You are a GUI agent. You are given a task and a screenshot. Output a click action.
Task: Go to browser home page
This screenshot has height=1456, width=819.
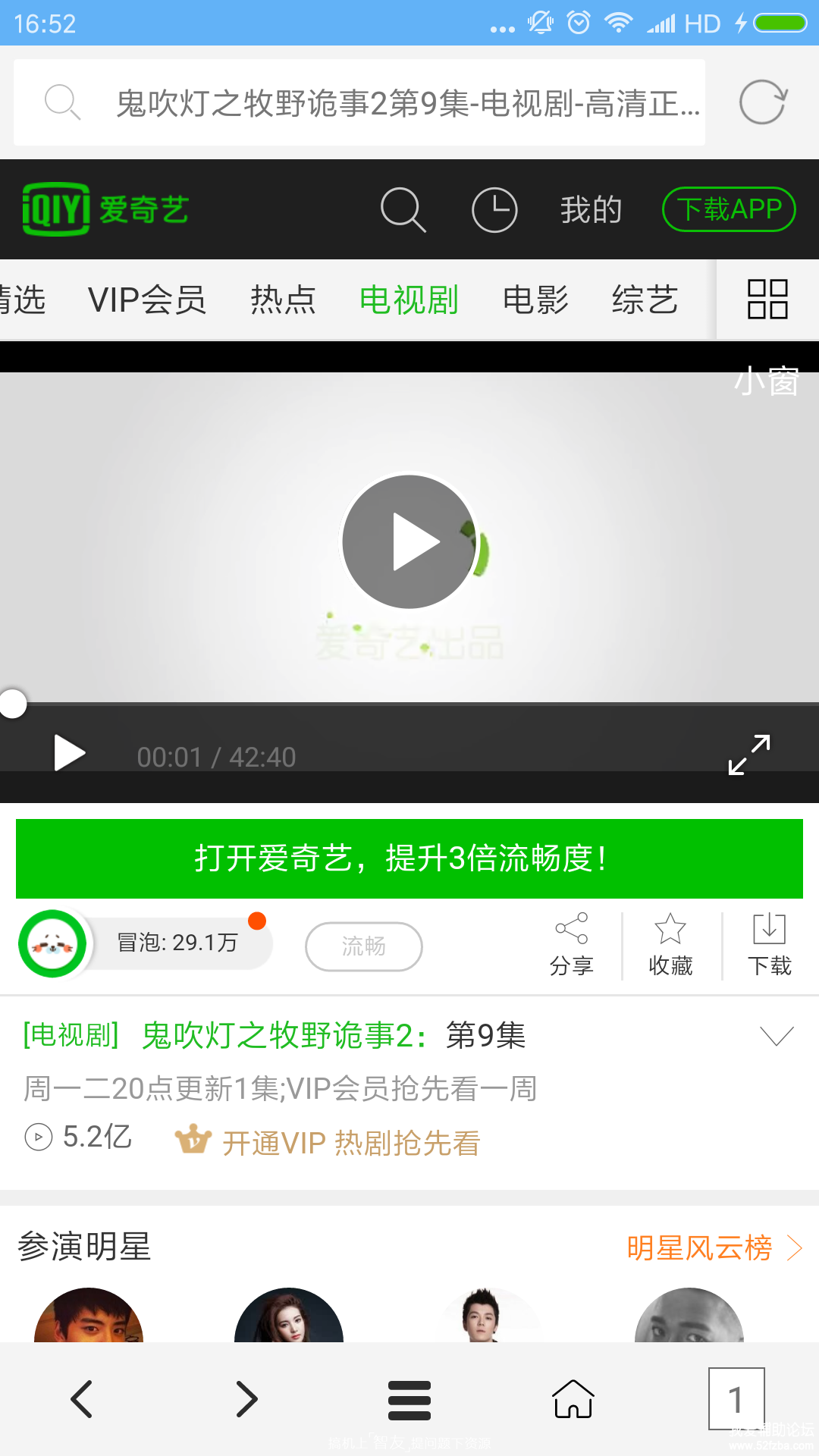(x=573, y=1399)
